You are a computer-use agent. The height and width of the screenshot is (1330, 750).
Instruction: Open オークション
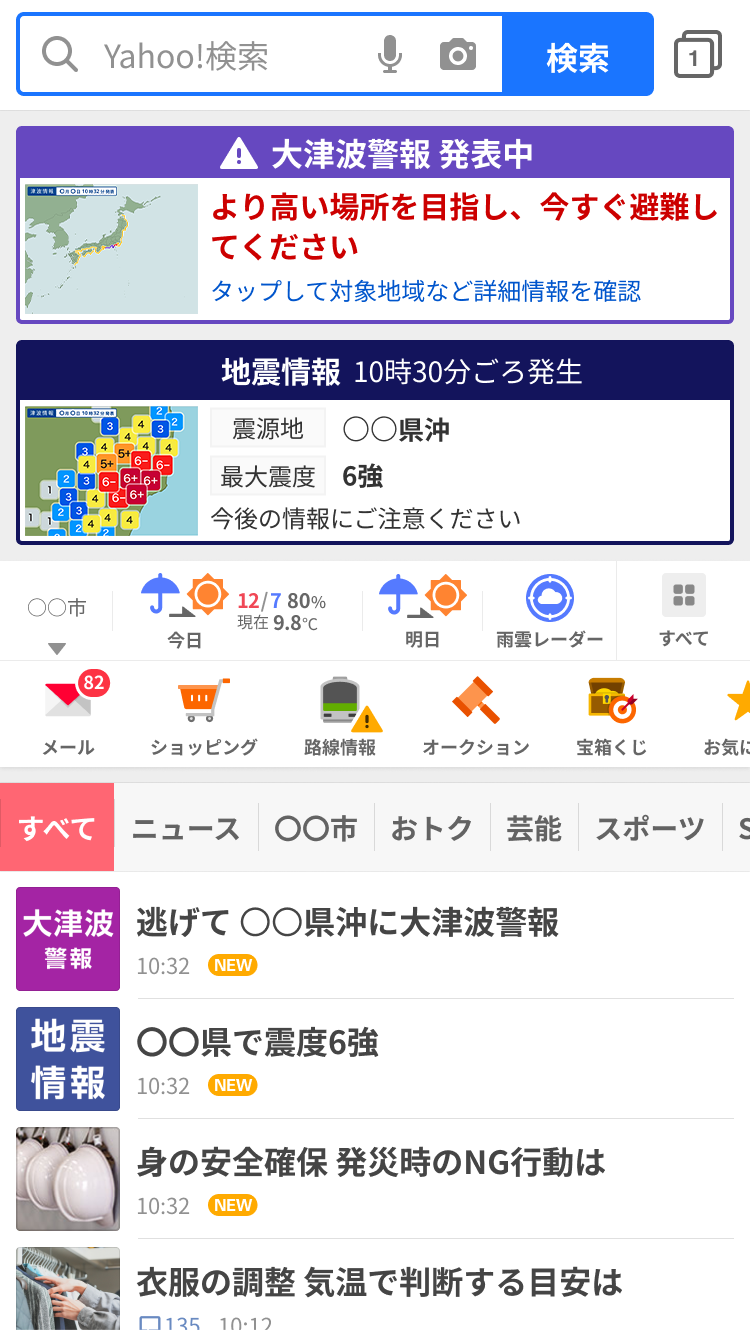click(475, 714)
